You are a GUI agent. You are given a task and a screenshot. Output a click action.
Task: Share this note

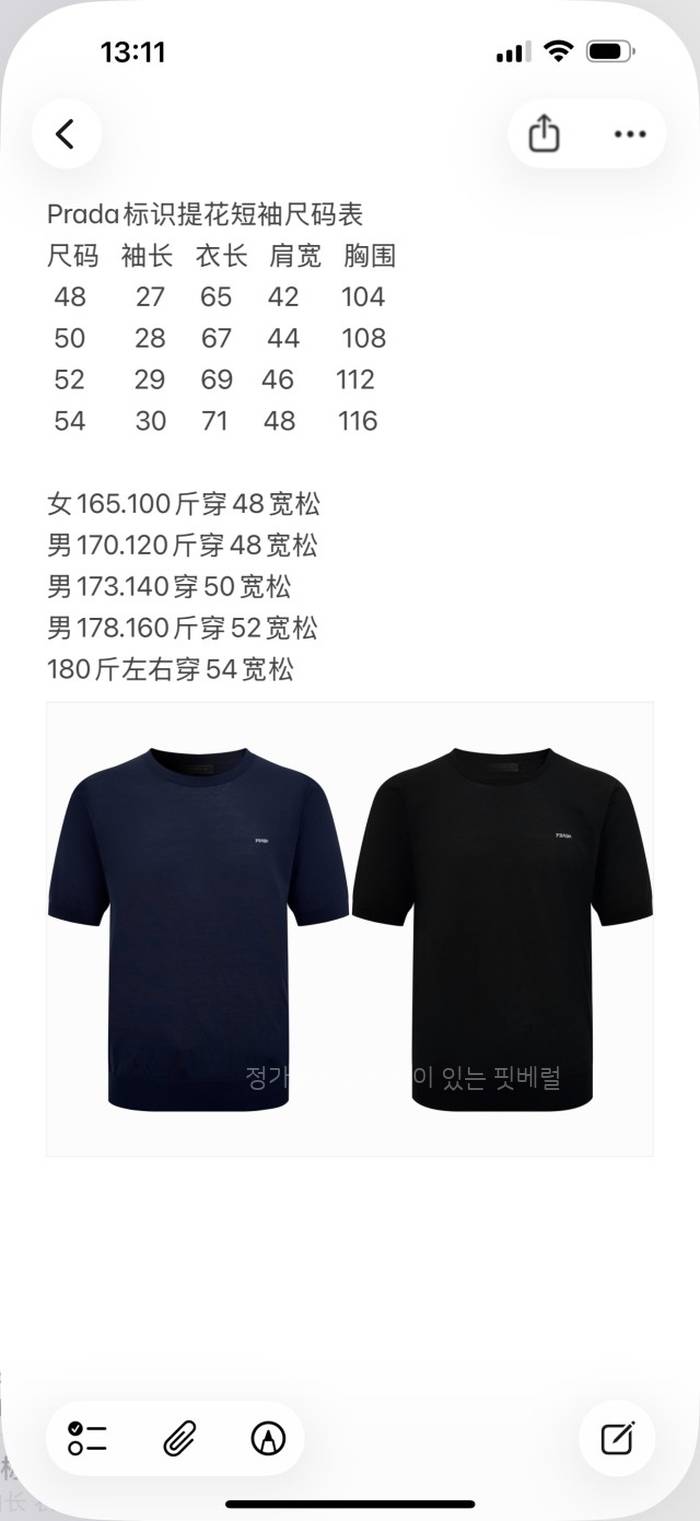(544, 134)
